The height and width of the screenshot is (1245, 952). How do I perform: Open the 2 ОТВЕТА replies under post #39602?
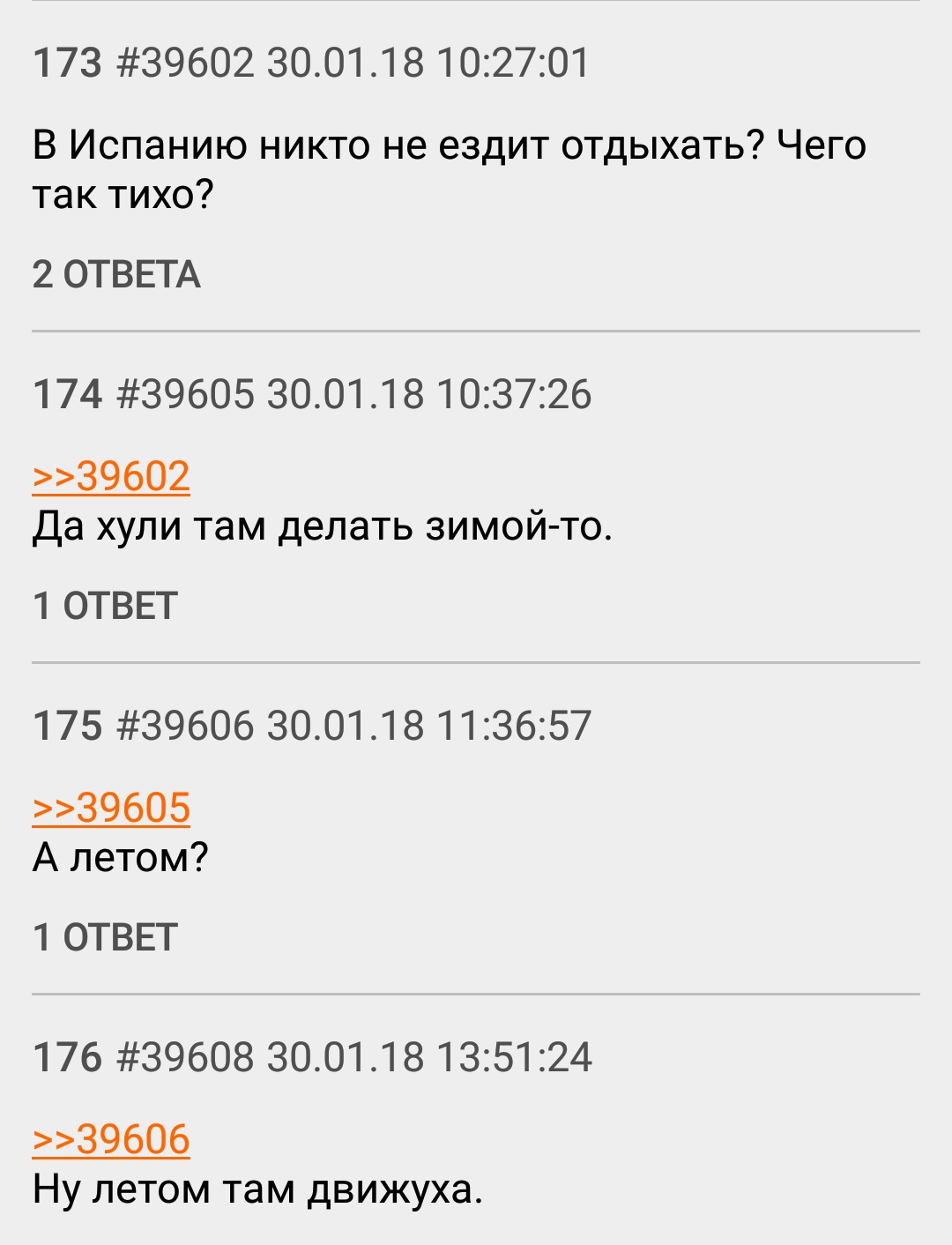pyautogui.click(x=116, y=275)
